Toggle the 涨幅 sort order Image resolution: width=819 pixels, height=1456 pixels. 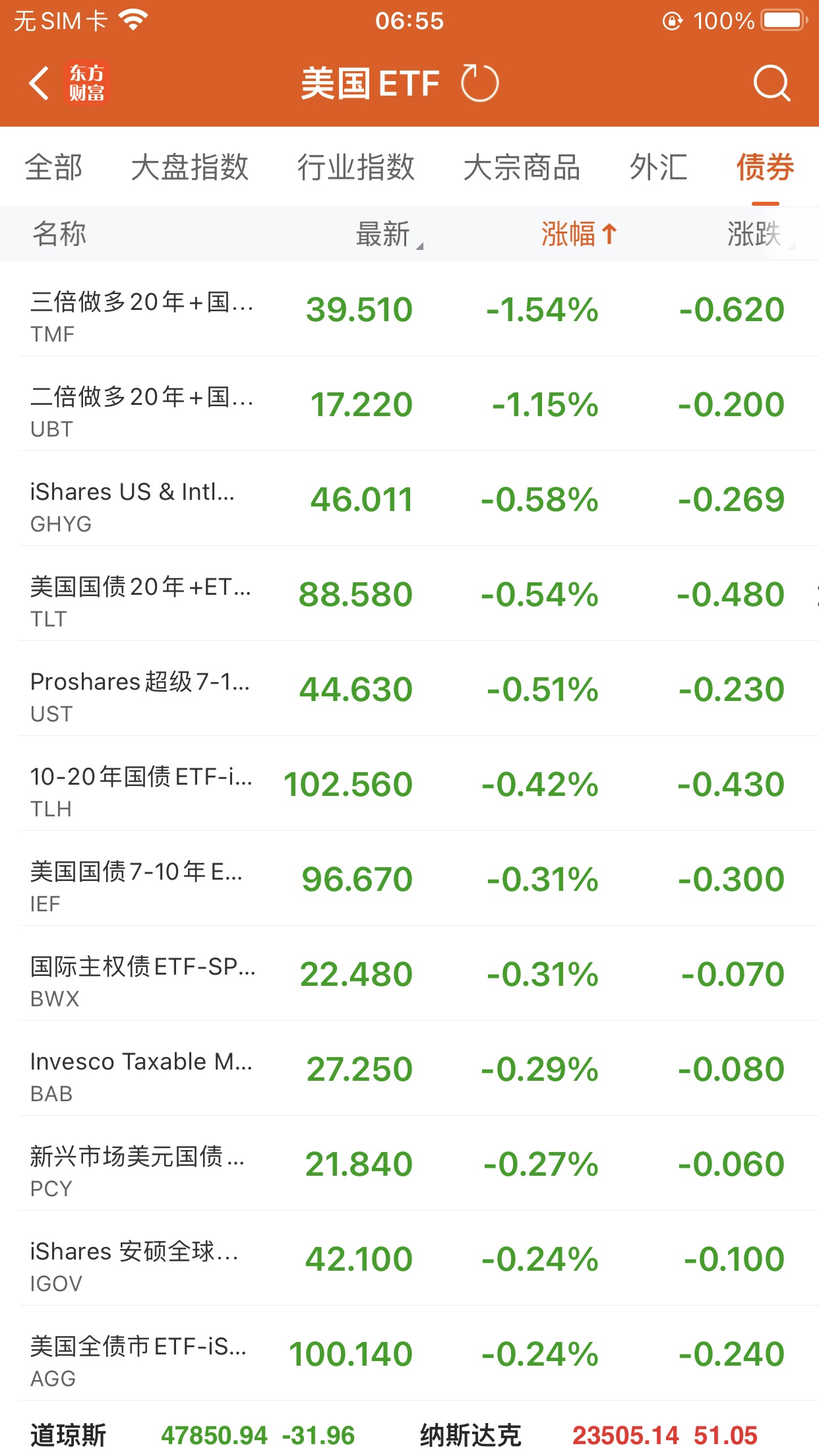(x=578, y=234)
